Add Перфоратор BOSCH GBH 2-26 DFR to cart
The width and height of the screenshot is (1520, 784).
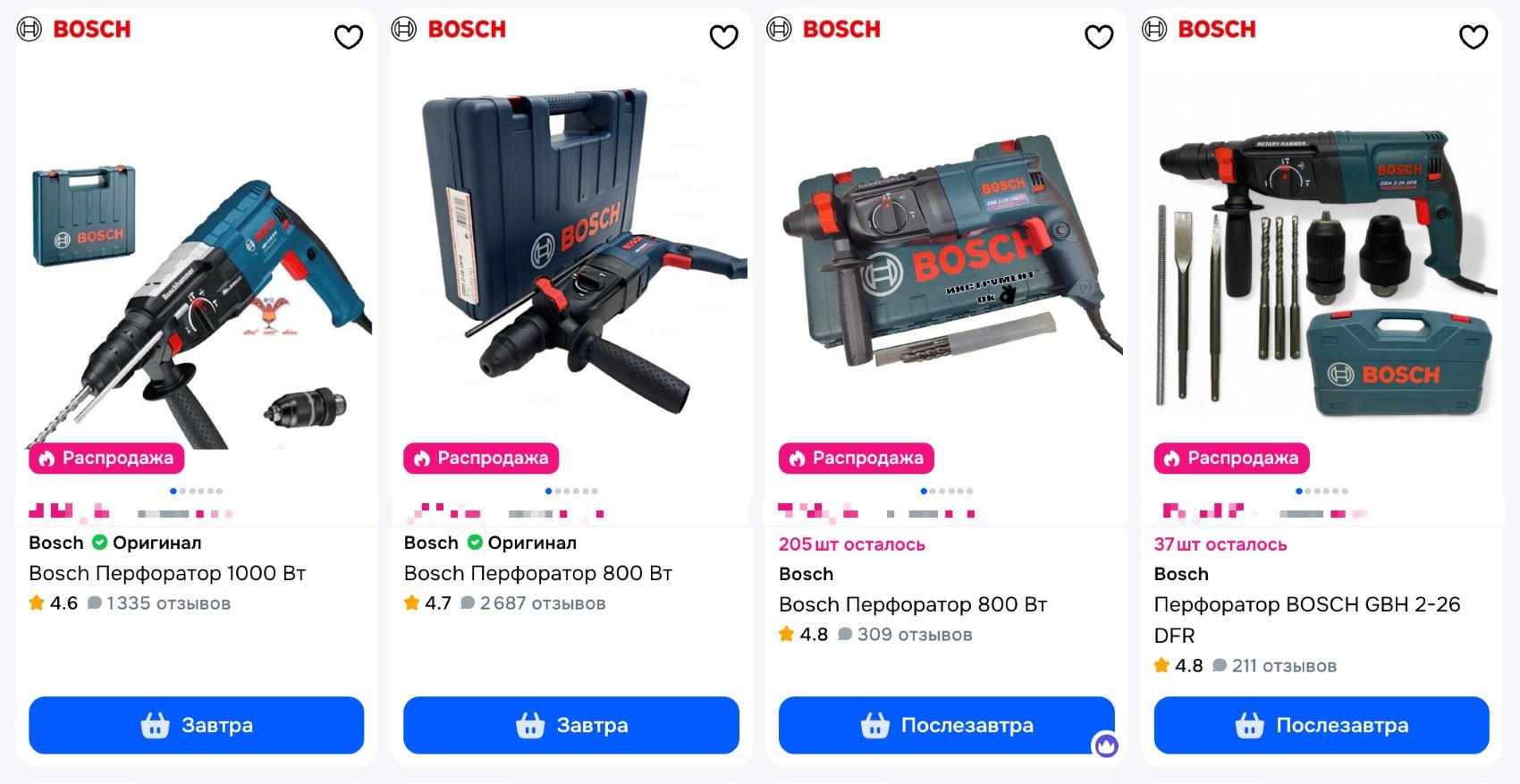[x=1322, y=725]
